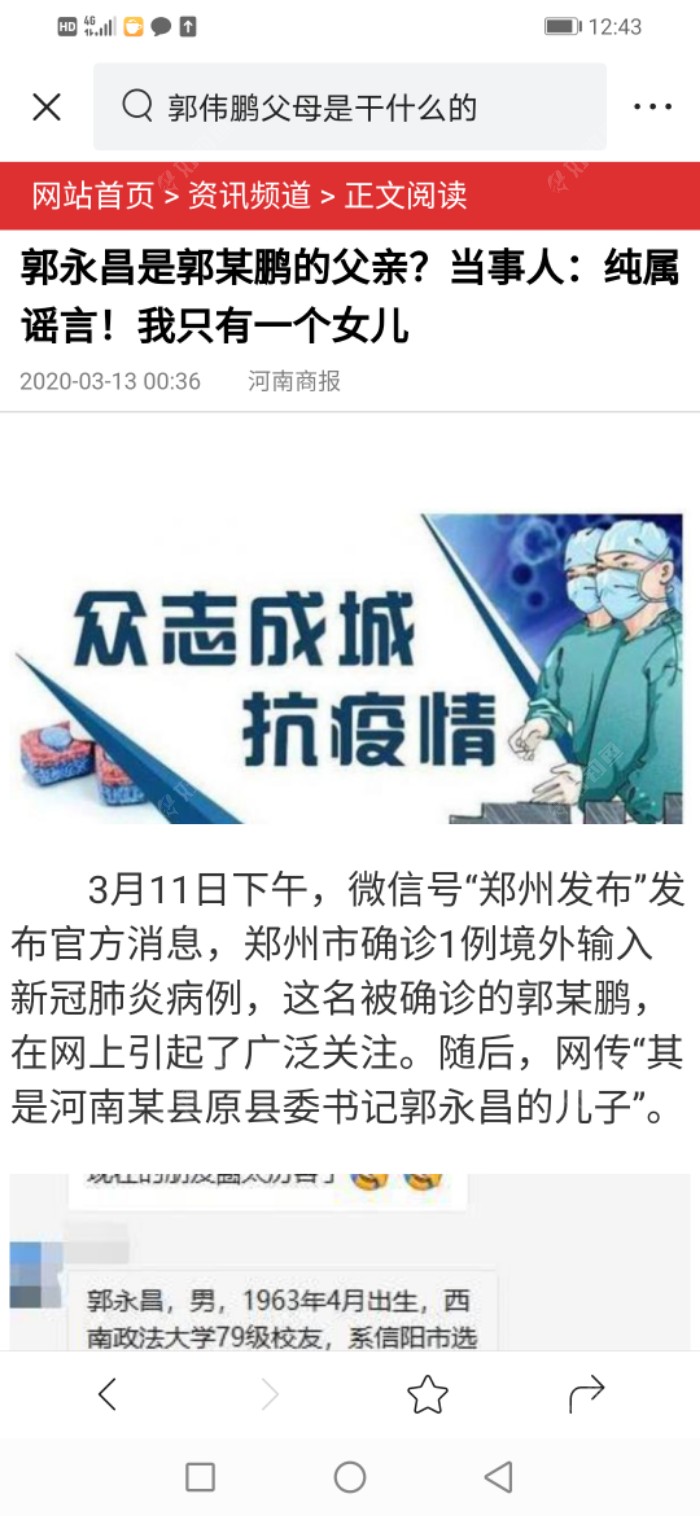Go back to the previous web page
The height and width of the screenshot is (1516, 700).
point(108,1394)
